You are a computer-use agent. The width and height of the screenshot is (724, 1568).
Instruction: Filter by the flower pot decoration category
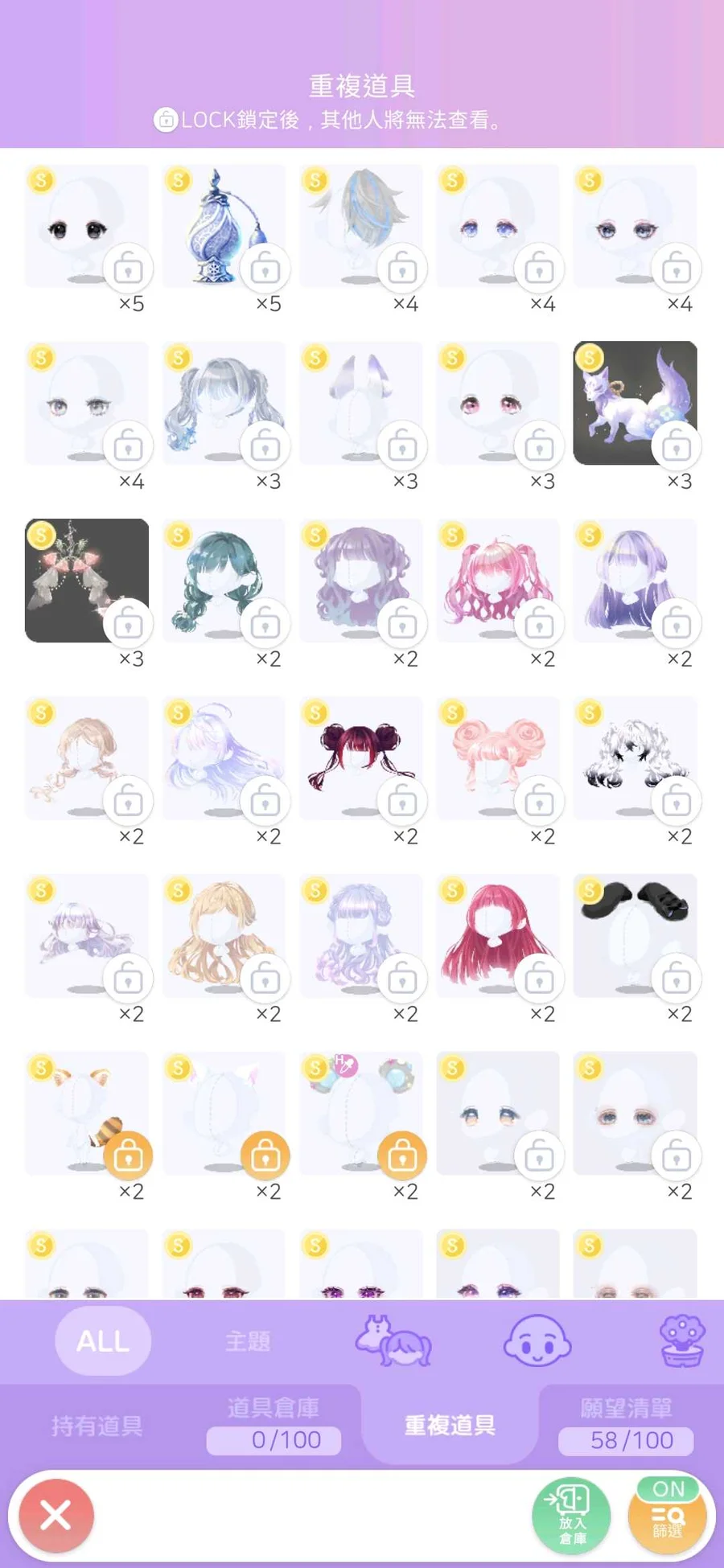(x=682, y=1340)
